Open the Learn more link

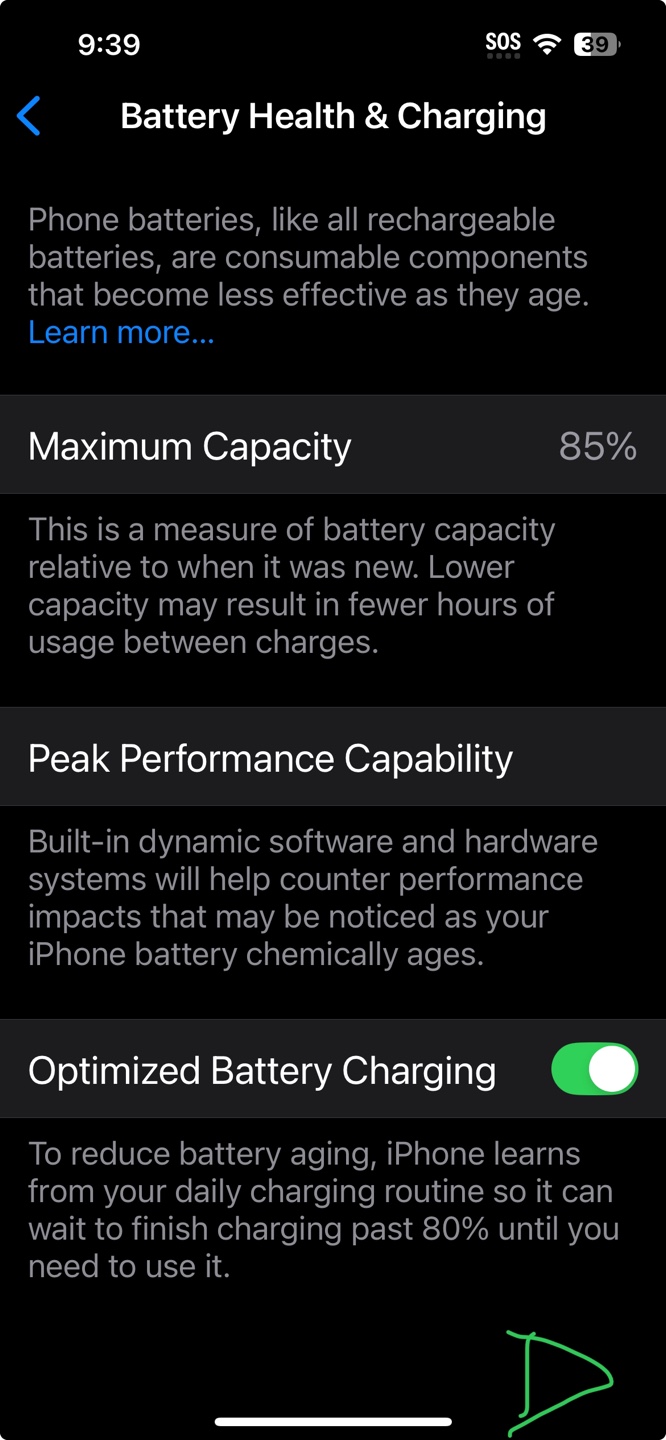click(121, 332)
